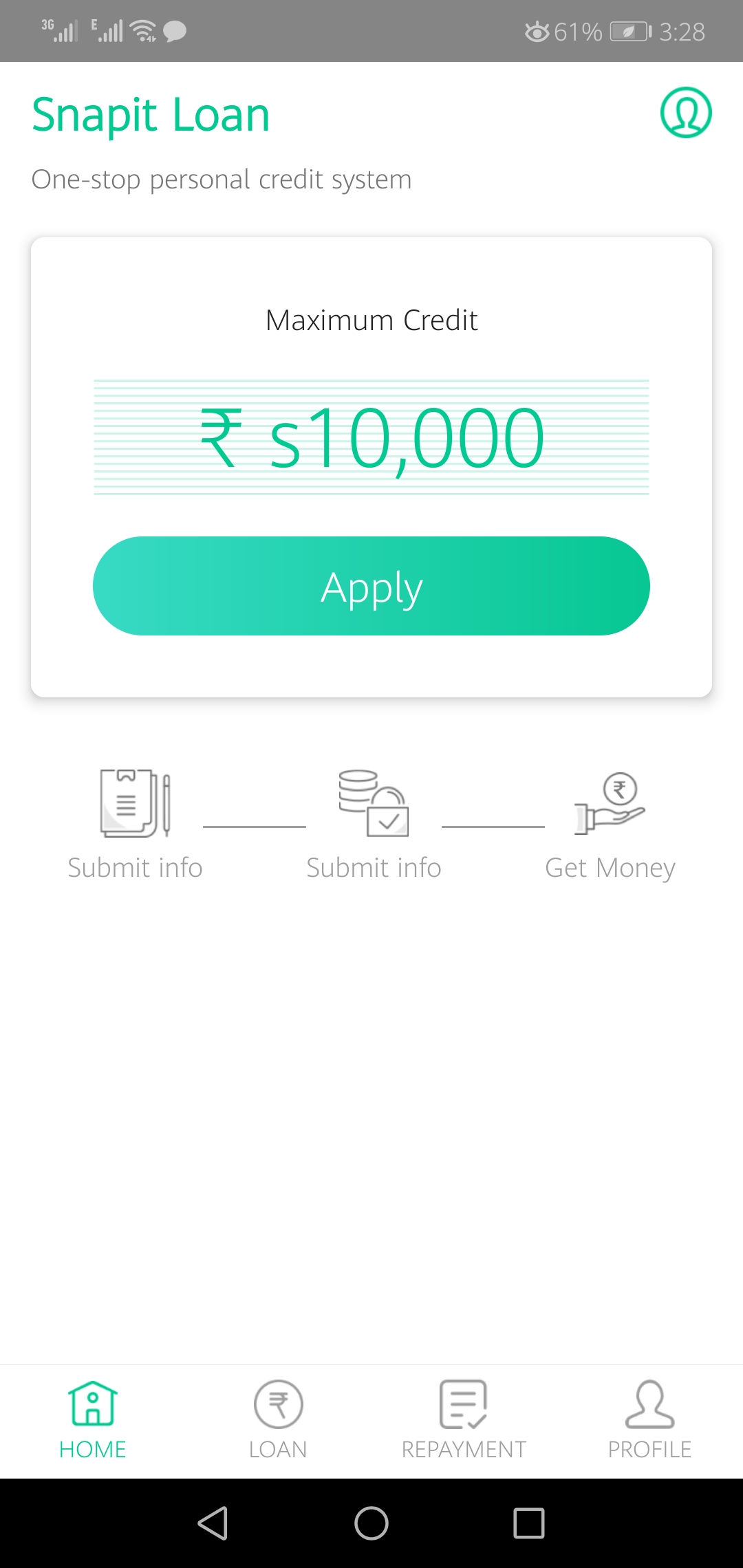Tap the system back button
Screen dimensions: 743x1568
click(213, 1523)
